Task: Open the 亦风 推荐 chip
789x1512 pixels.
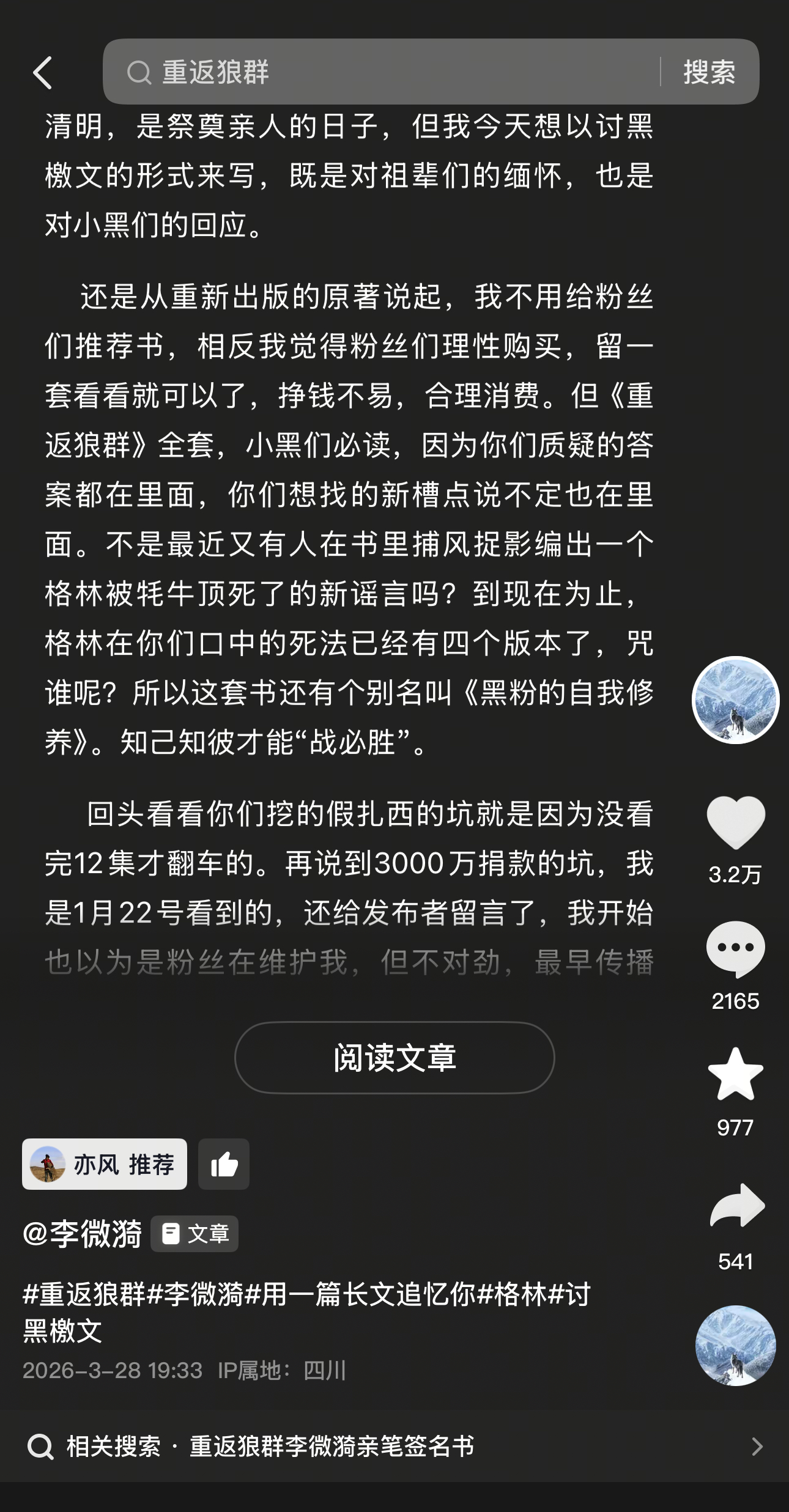Action: coord(105,1164)
